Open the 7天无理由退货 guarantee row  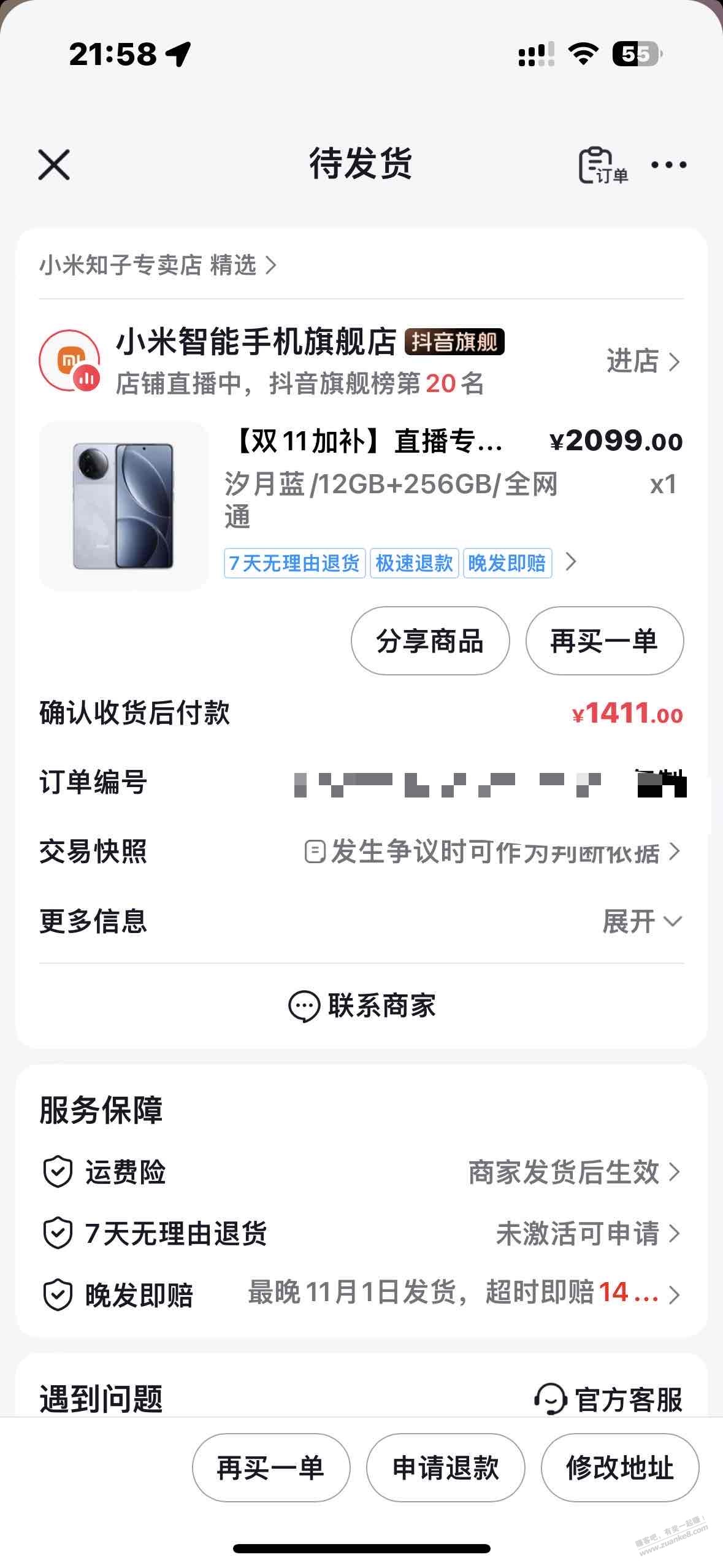pos(361,1234)
